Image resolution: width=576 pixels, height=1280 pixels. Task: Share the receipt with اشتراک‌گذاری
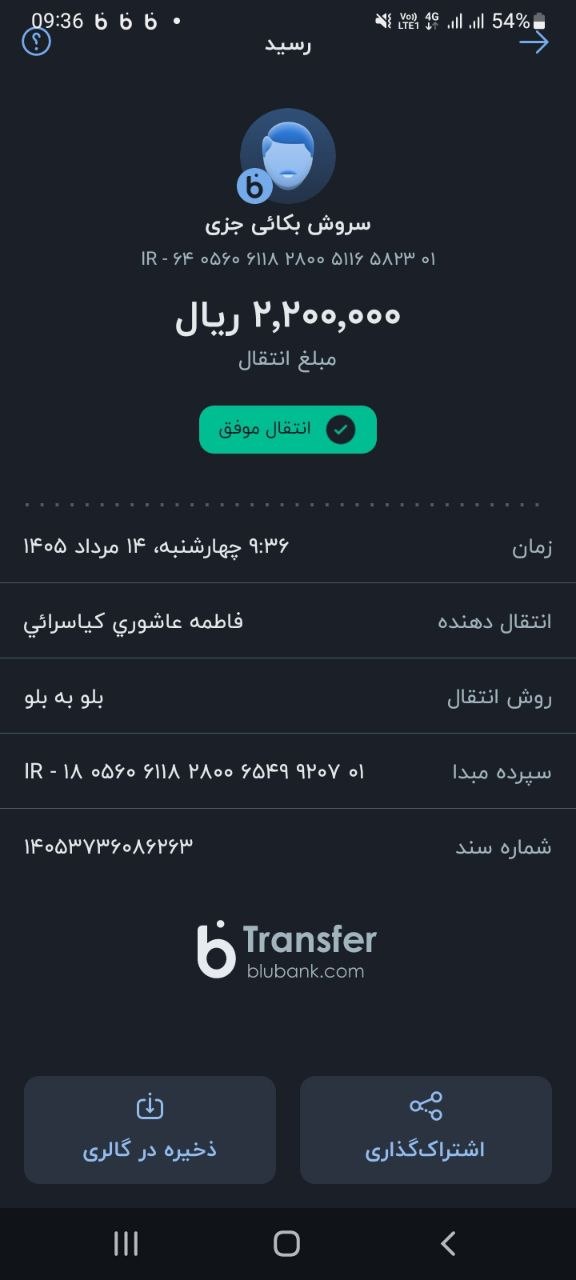click(426, 1130)
